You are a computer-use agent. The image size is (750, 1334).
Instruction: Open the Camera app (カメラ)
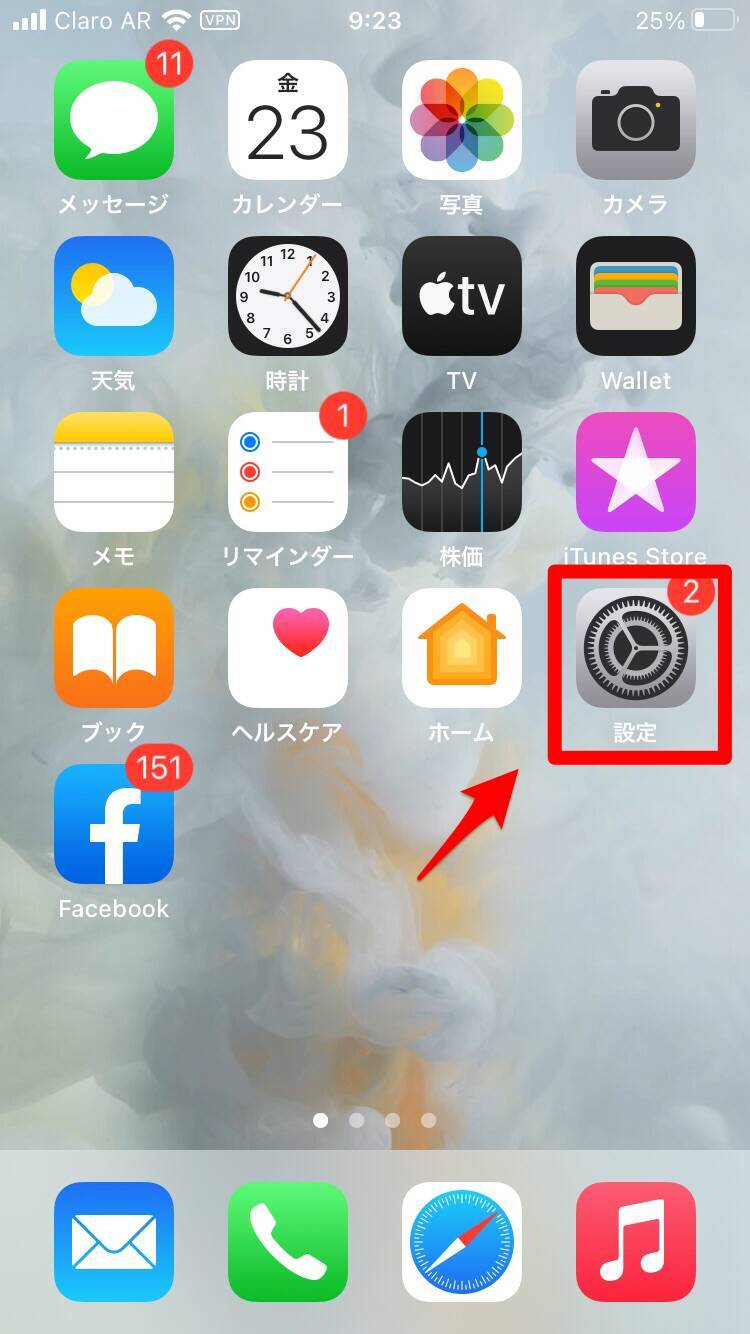point(635,120)
